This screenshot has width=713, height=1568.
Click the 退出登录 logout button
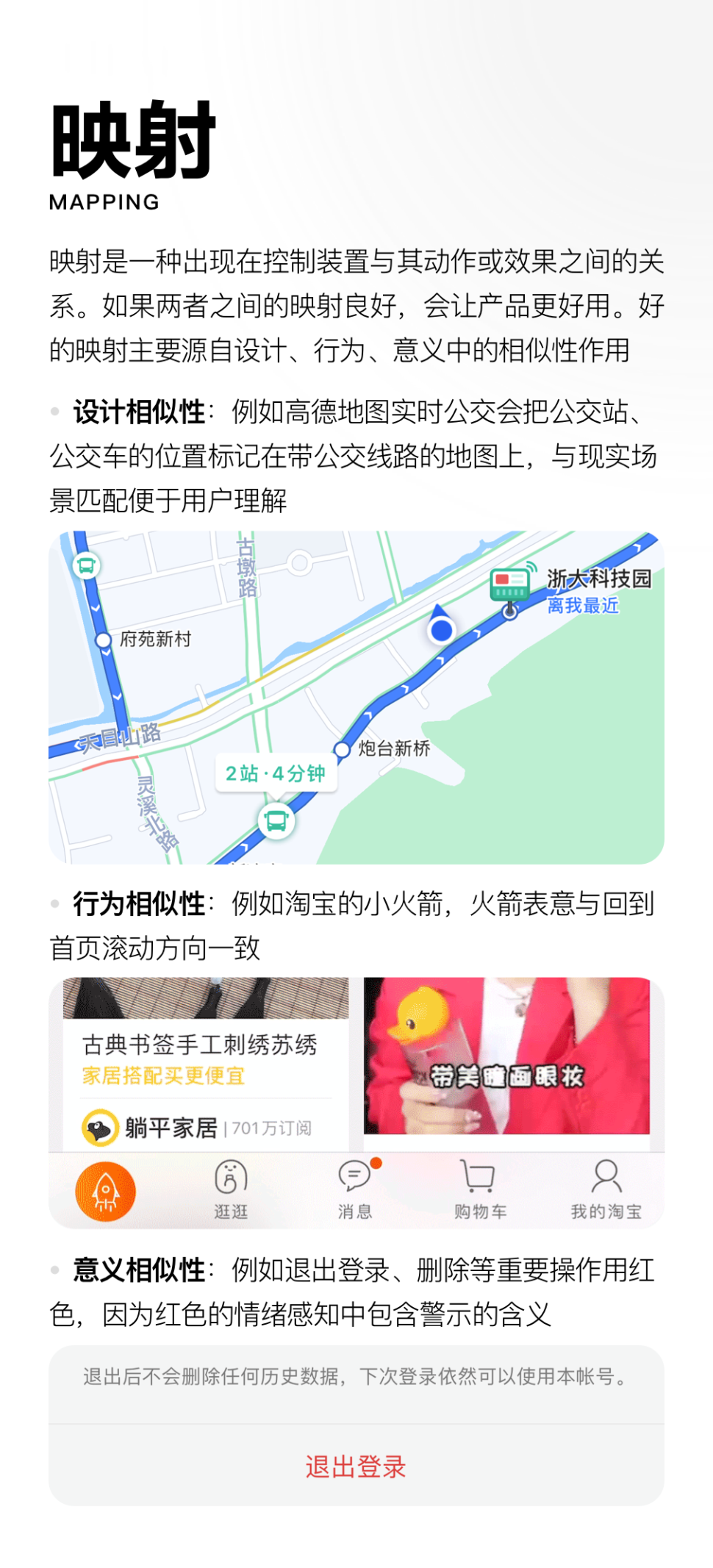[x=356, y=1467]
